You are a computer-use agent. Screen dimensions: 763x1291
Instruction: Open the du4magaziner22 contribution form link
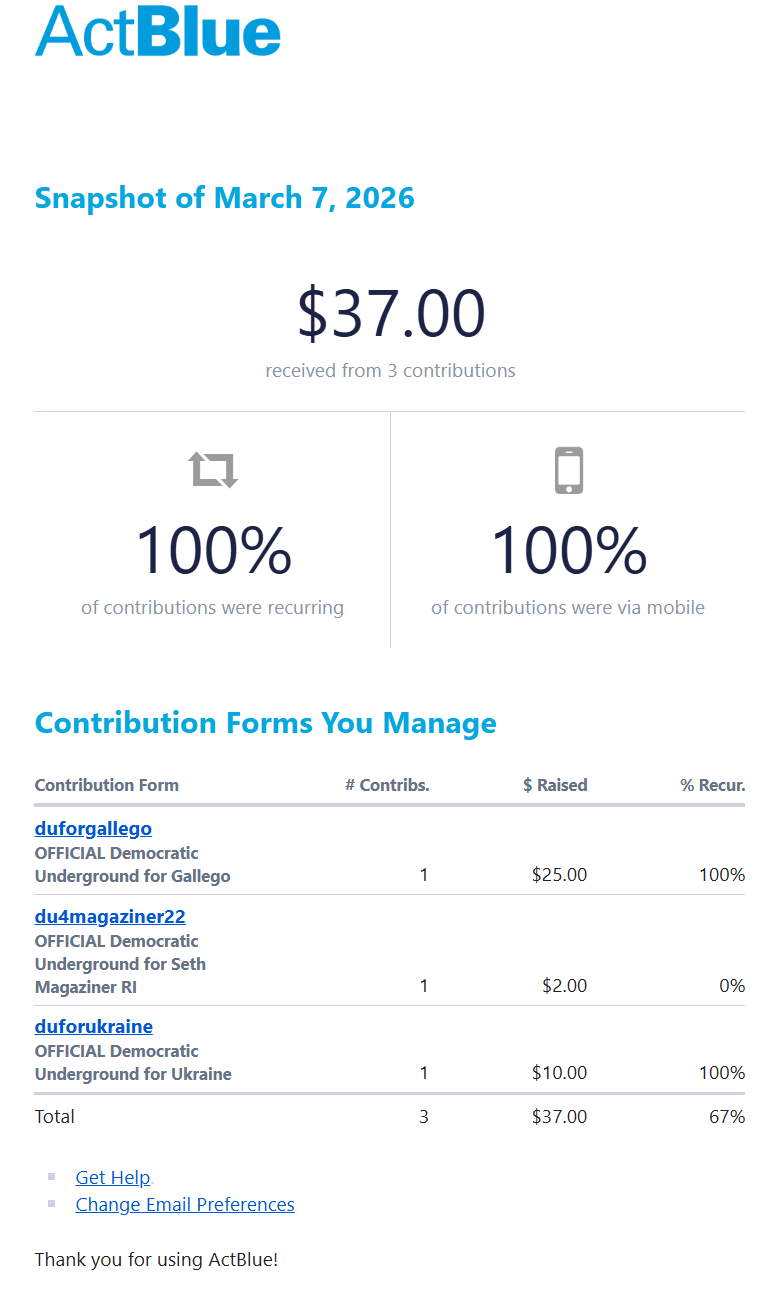(x=110, y=917)
